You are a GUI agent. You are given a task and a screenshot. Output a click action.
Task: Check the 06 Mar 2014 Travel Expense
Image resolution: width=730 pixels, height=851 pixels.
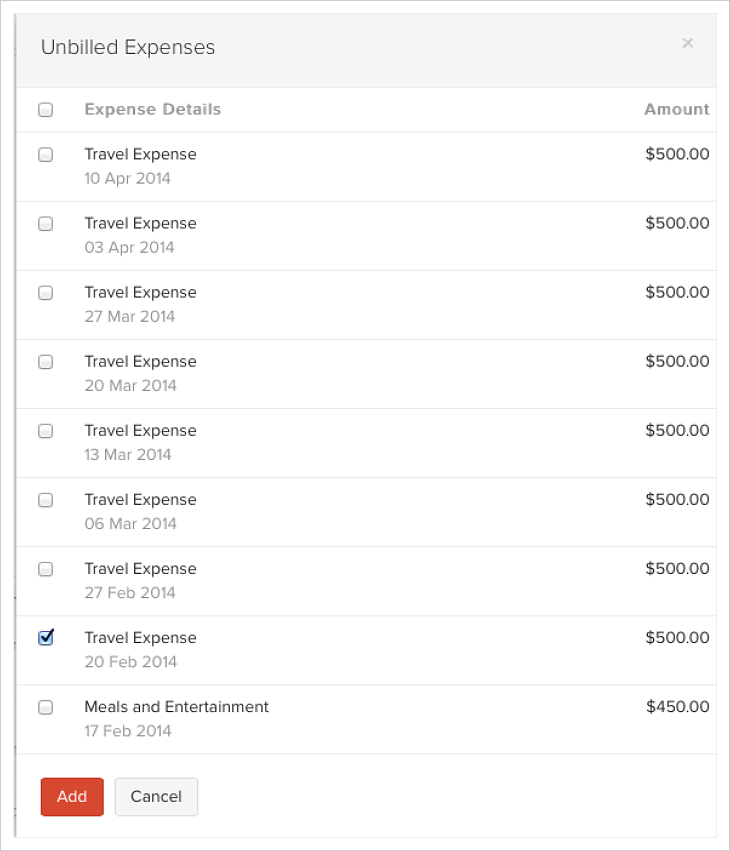point(45,499)
